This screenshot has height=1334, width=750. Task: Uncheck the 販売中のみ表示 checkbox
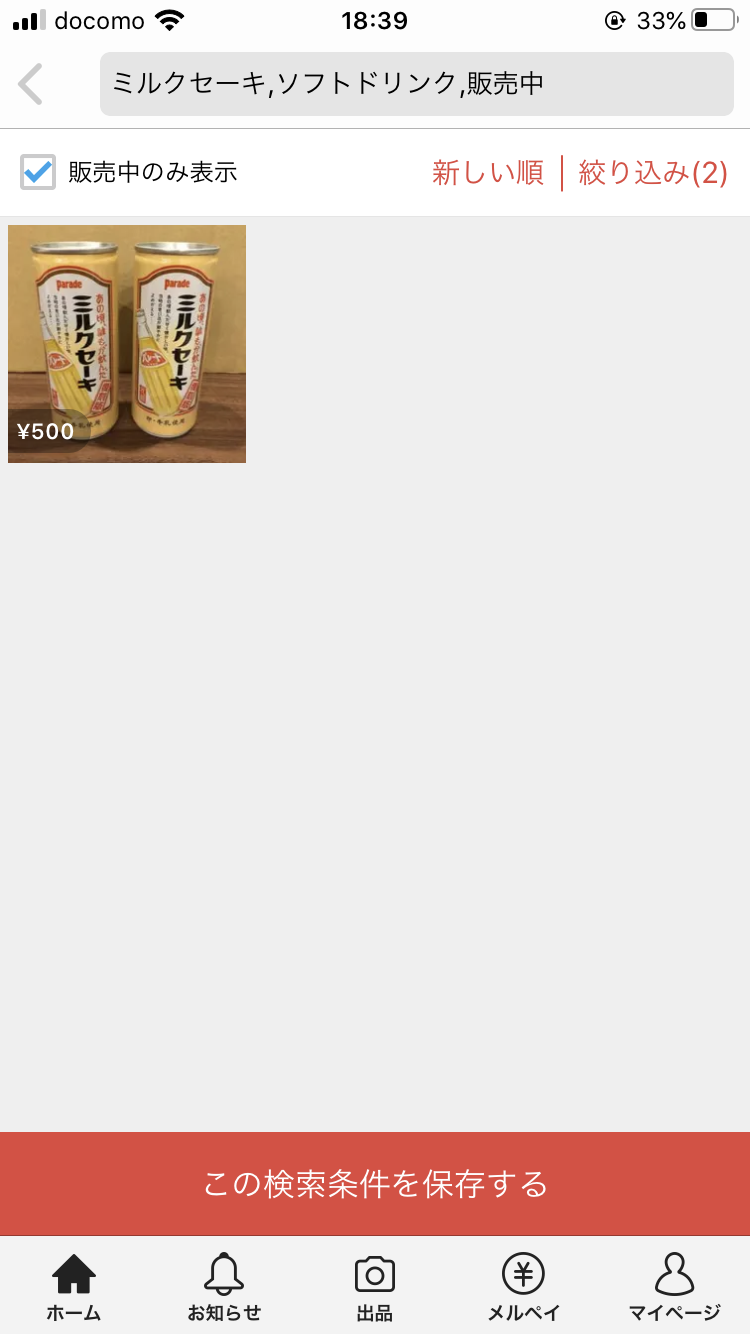38,172
